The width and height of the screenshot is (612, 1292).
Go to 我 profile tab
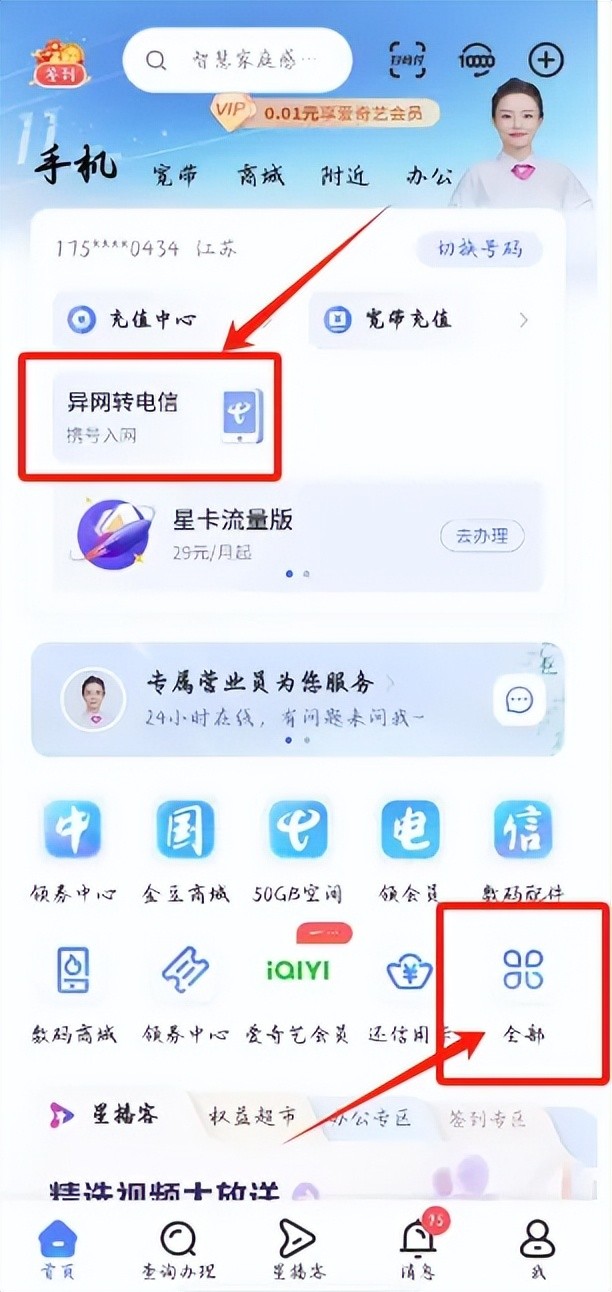pyautogui.click(x=537, y=1250)
